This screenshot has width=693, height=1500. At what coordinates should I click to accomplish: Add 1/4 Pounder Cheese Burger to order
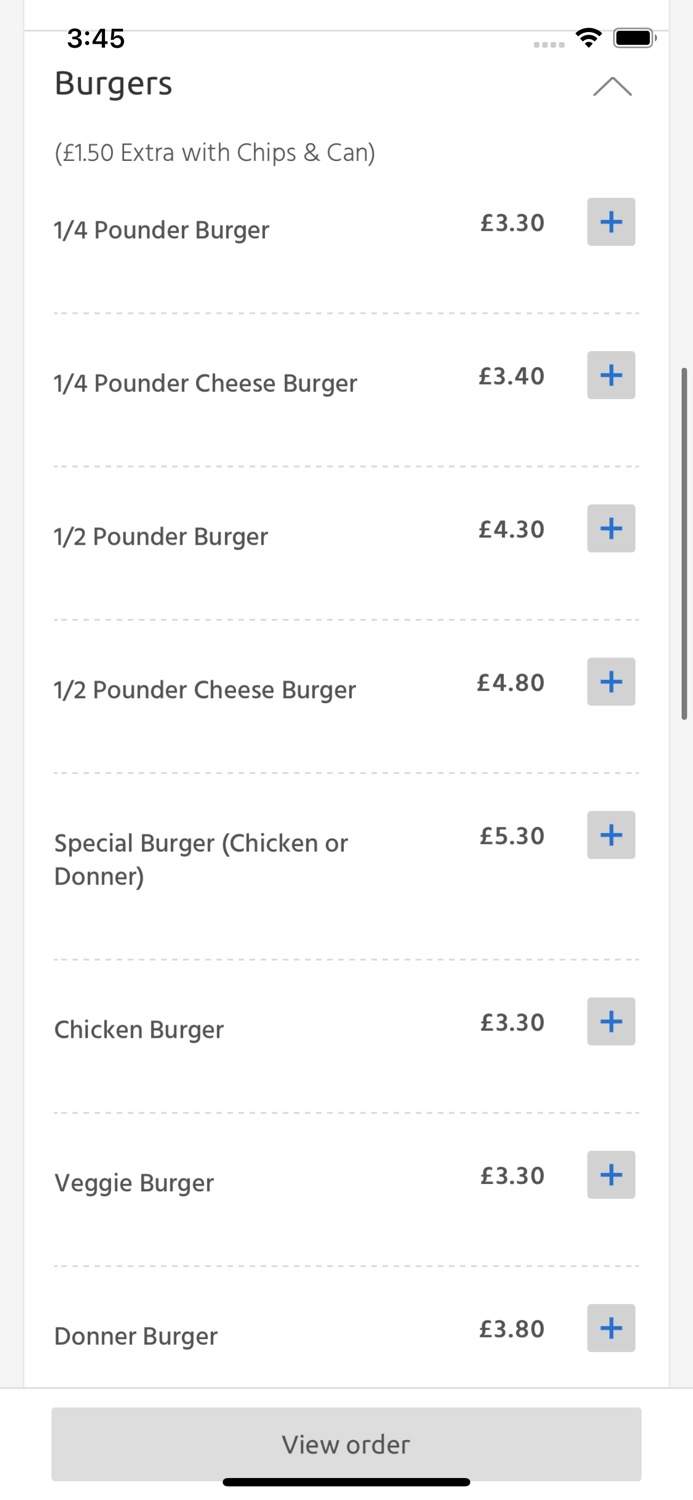tap(611, 375)
